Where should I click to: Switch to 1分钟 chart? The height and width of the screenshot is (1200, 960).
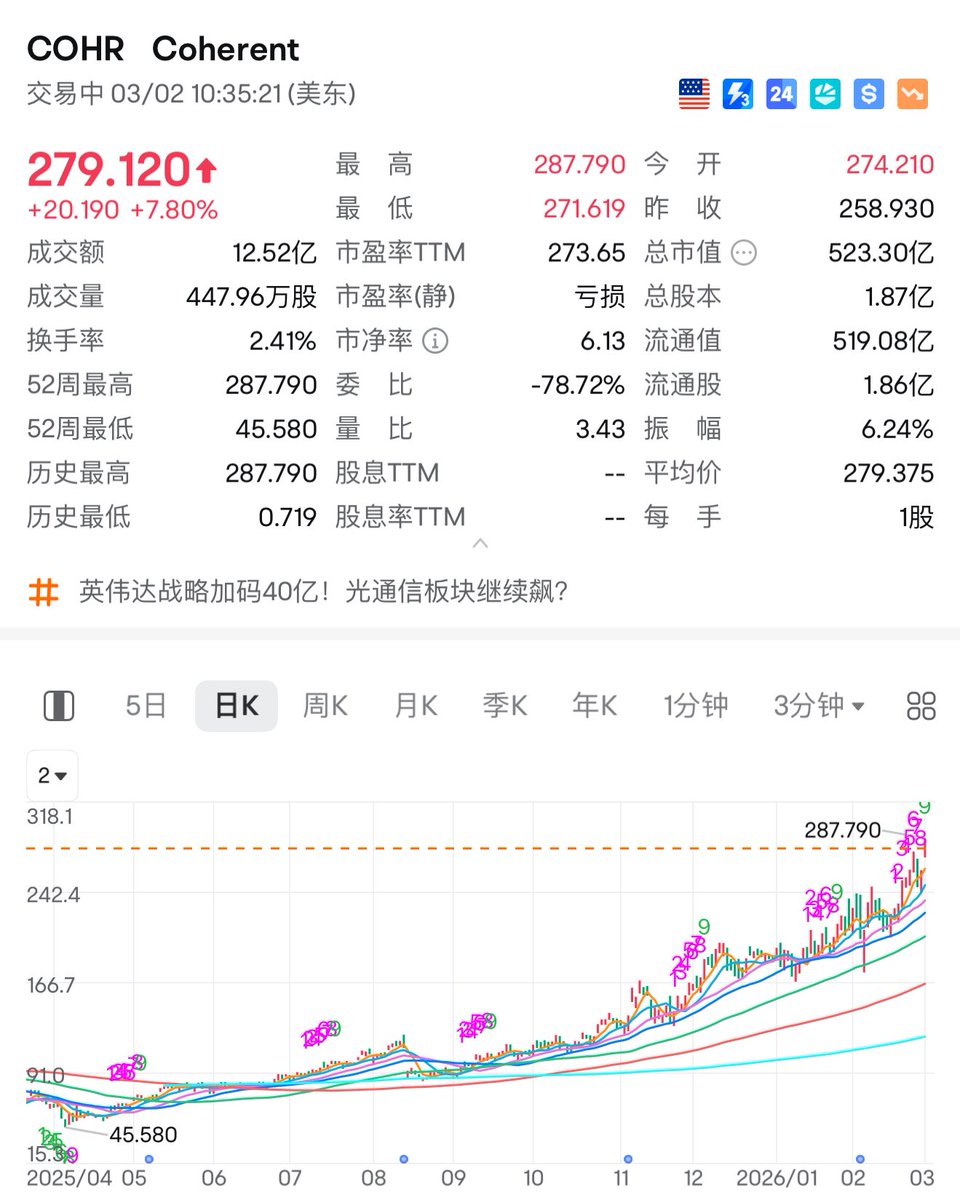[x=695, y=706]
